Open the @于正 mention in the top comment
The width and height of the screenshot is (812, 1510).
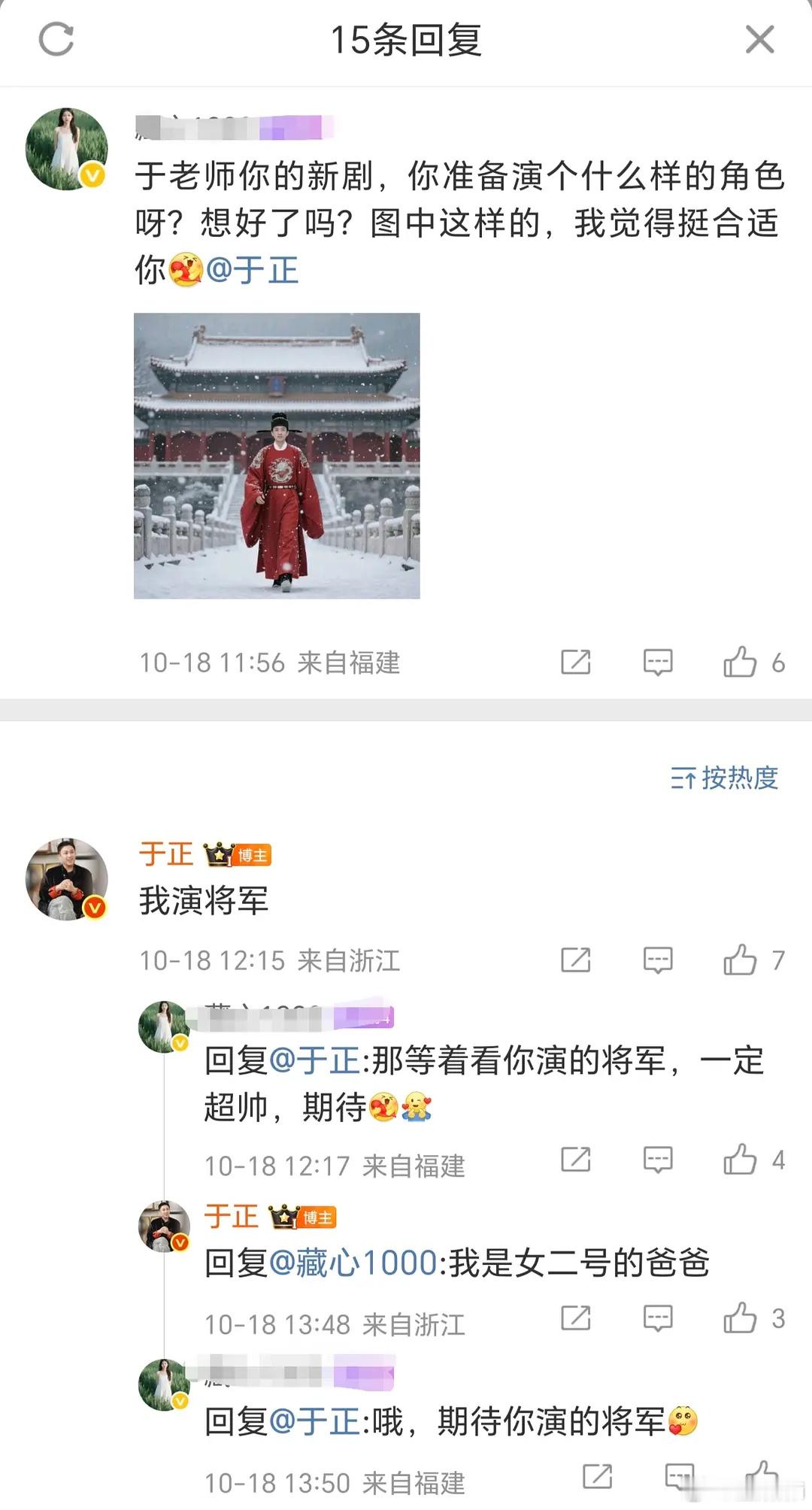[252, 270]
